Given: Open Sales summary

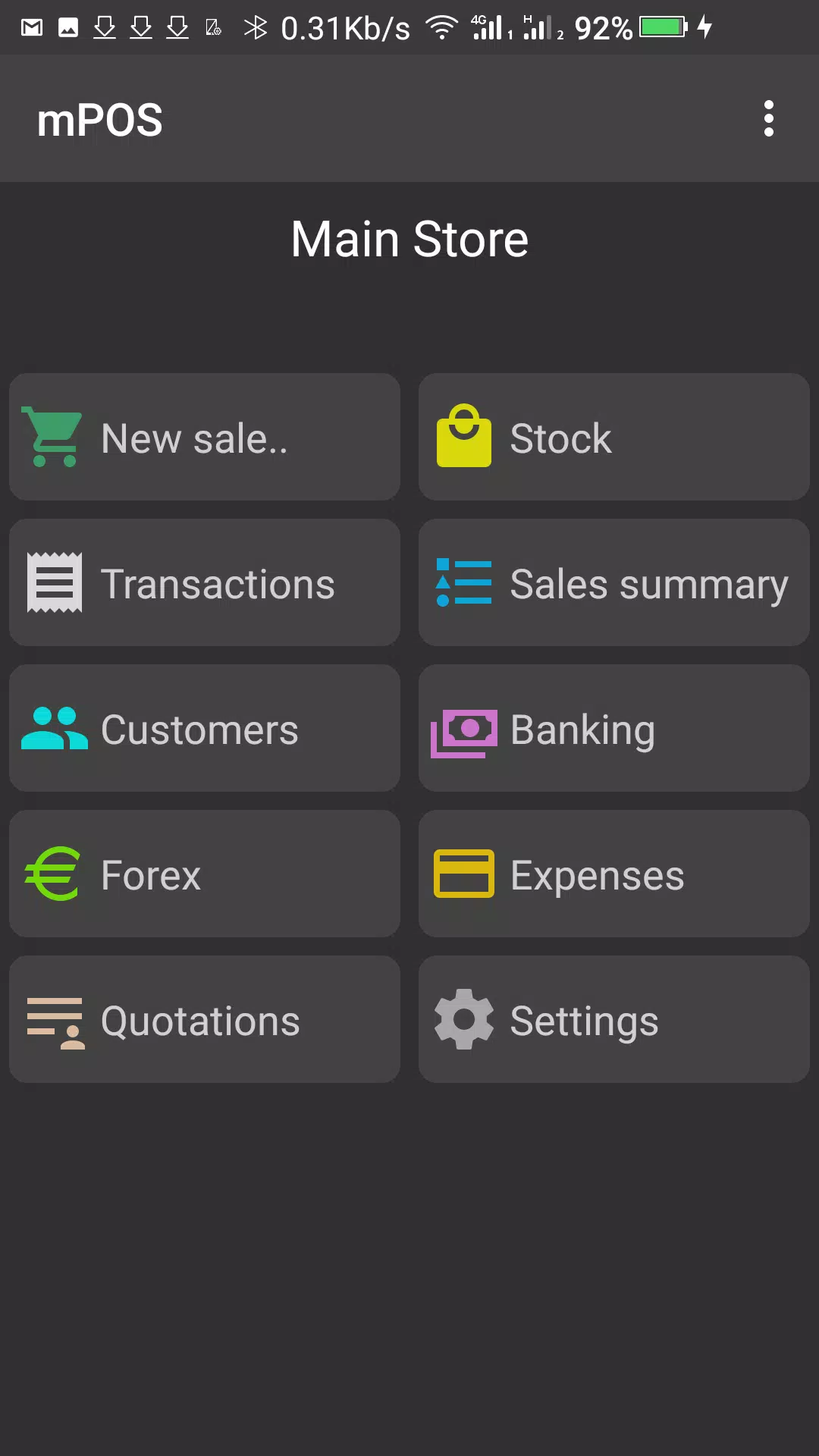Looking at the screenshot, I should tap(614, 582).
